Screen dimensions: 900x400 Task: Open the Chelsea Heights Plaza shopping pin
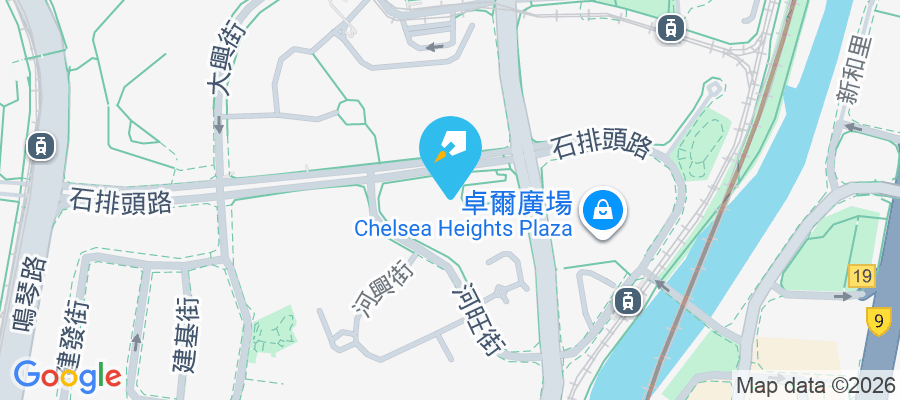click(605, 210)
